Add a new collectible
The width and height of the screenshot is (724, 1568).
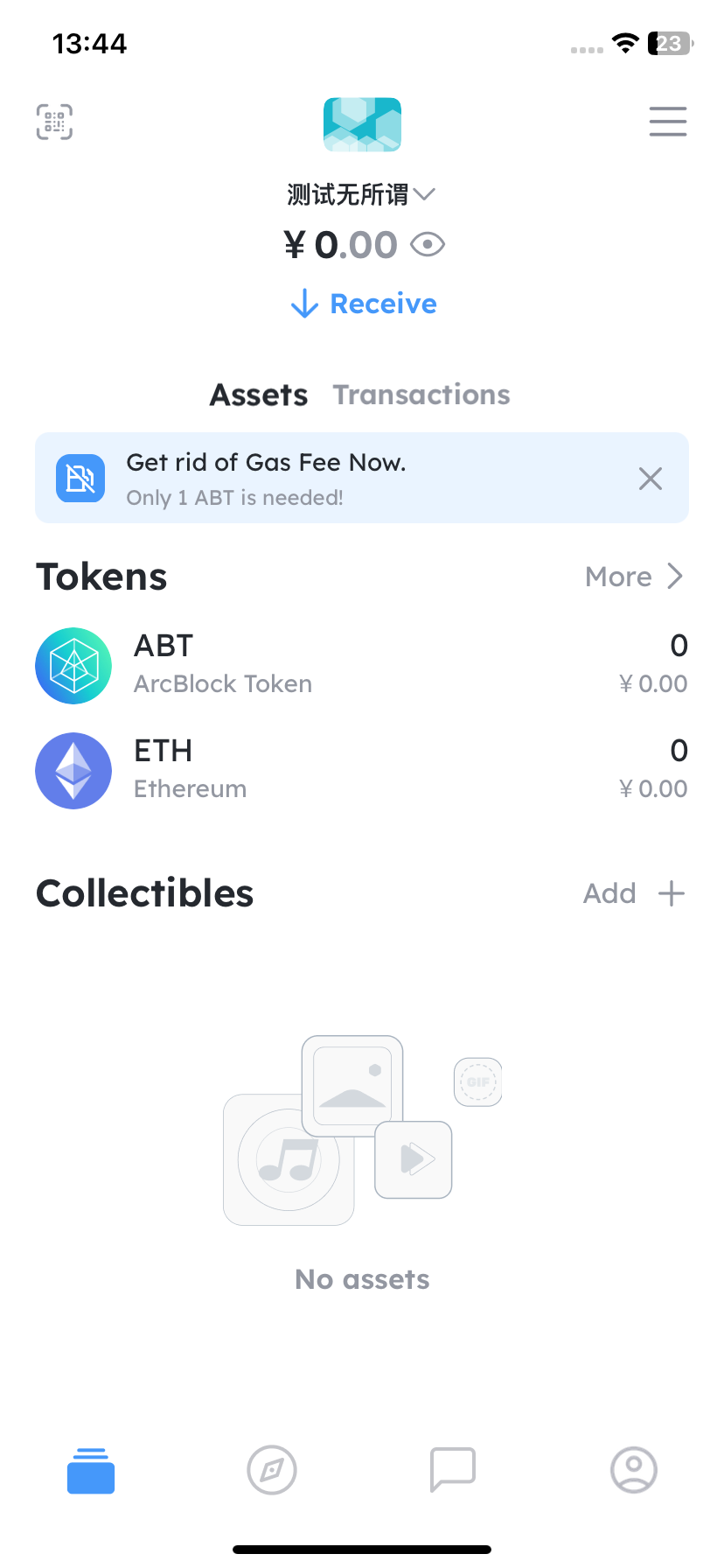(634, 893)
